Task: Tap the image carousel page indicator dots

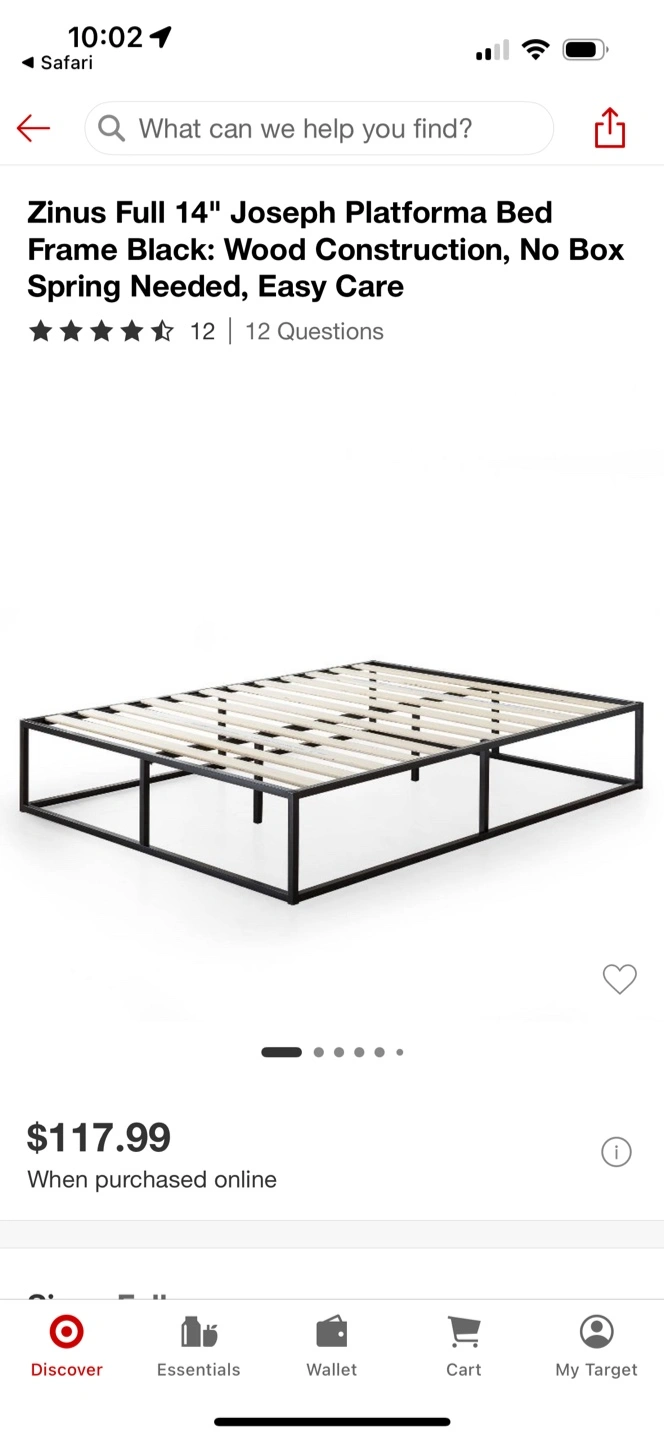Action: [332, 1052]
